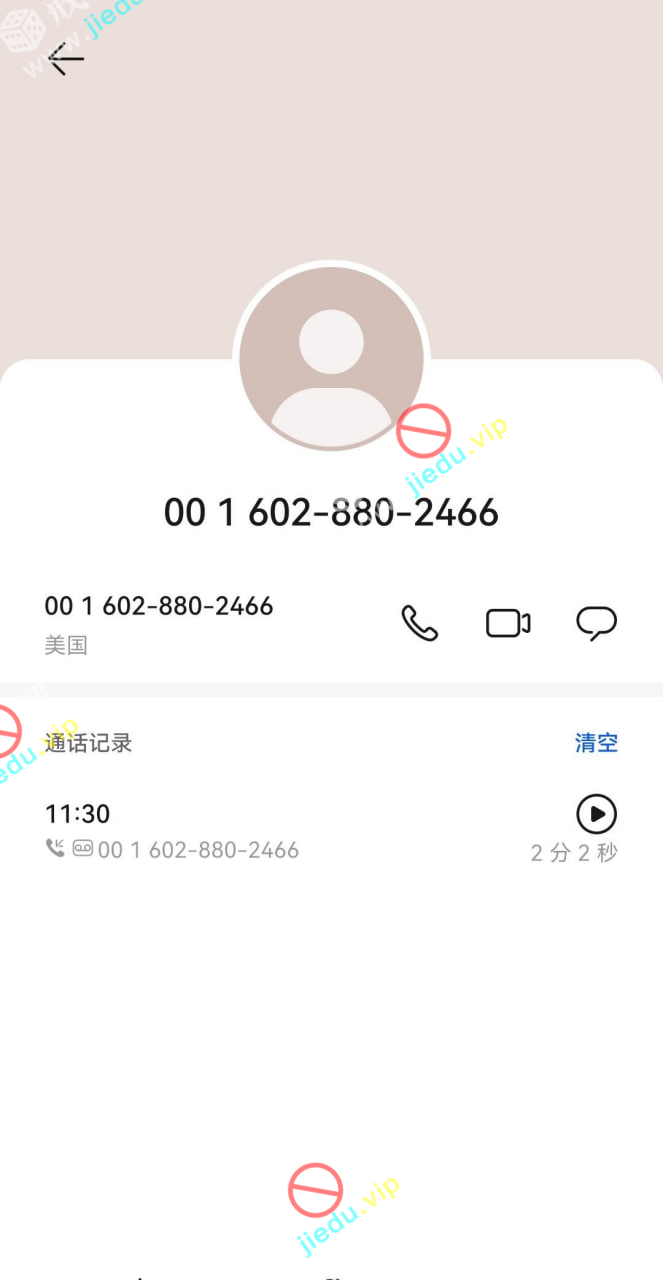This screenshot has height=1280, width=663.
Task: Call 00 1 602-880-2466 with phone icon
Action: tap(419, 623)
